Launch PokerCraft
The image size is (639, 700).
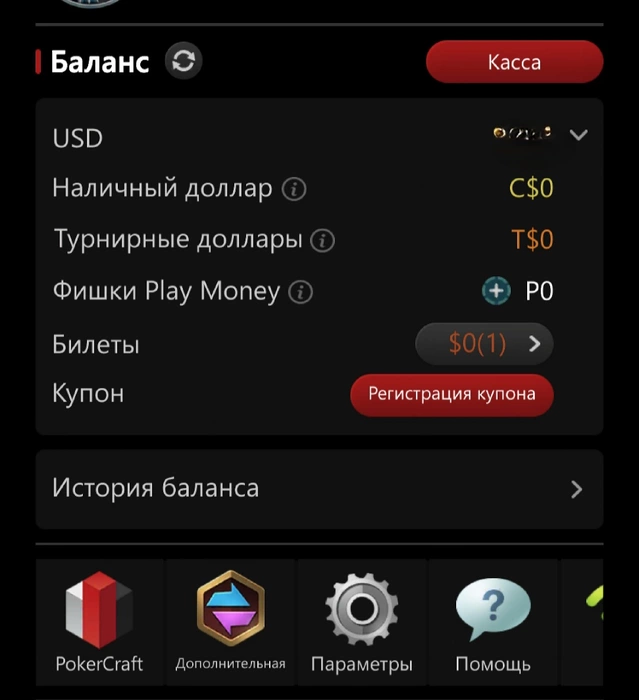99,622
